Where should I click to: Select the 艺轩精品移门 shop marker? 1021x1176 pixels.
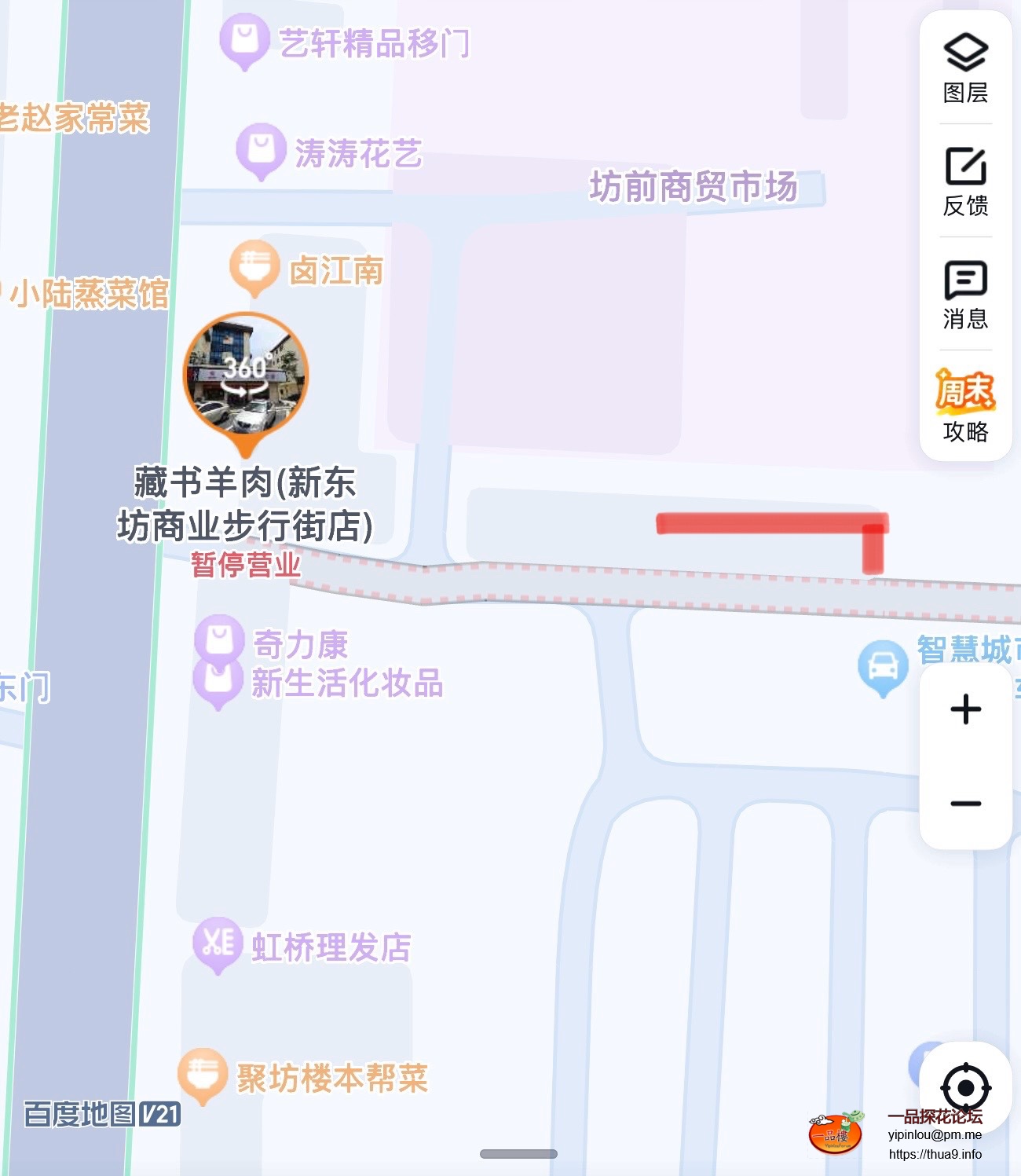(245, 38)
